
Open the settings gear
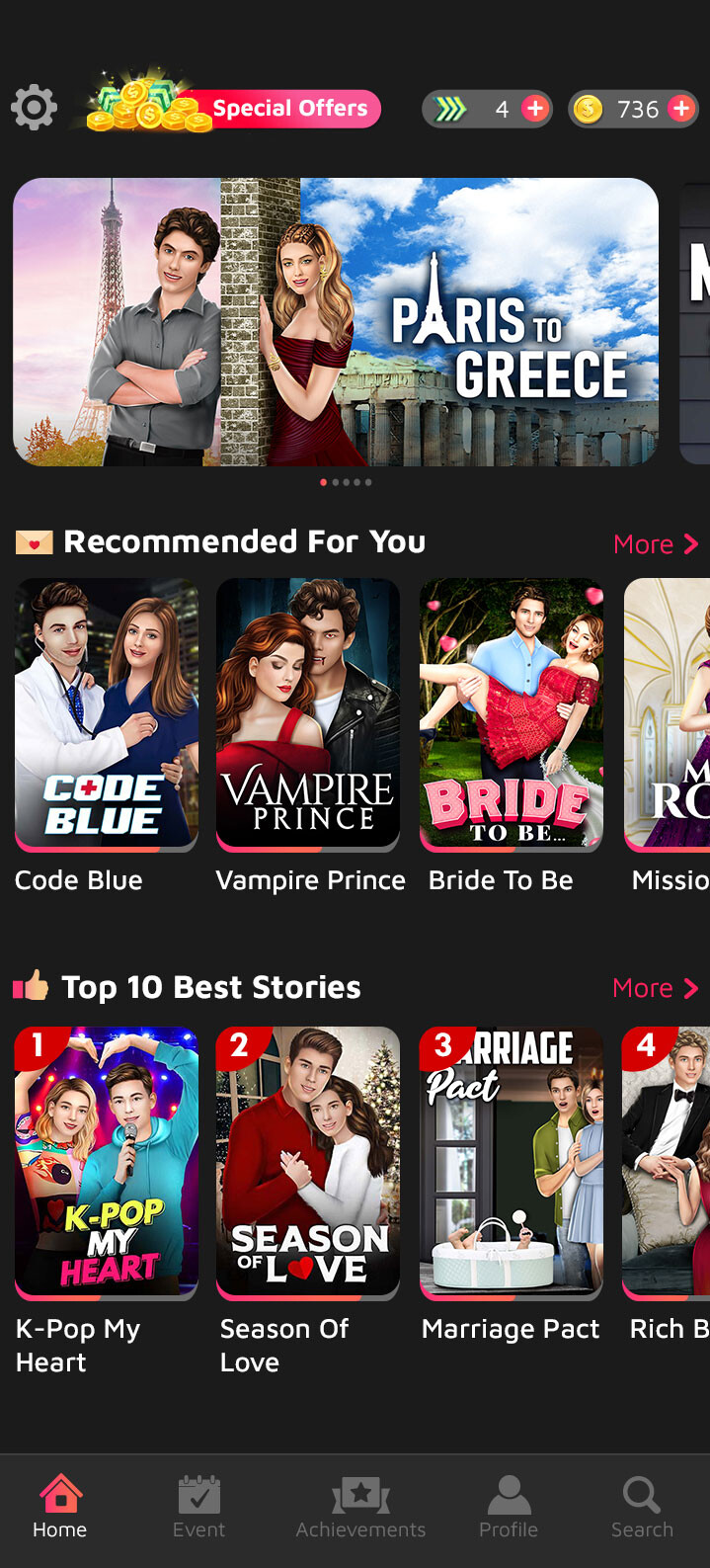(x=34, y=108)
